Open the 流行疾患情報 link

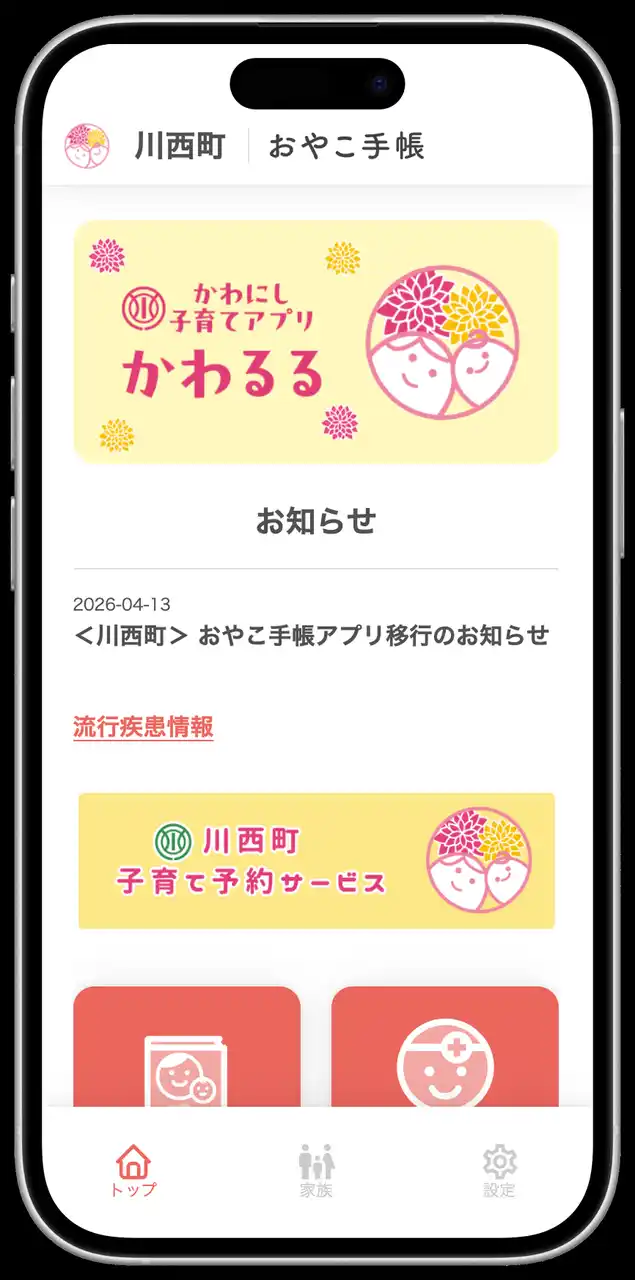click(x=143, y=726)
